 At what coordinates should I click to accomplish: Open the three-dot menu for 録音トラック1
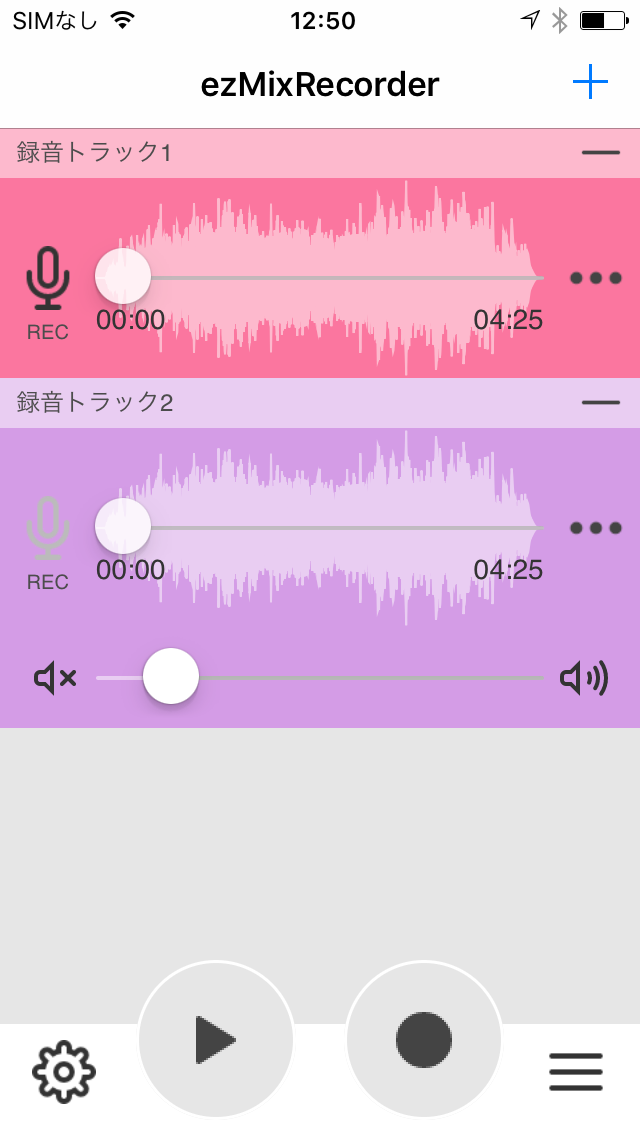pos(596,277)
